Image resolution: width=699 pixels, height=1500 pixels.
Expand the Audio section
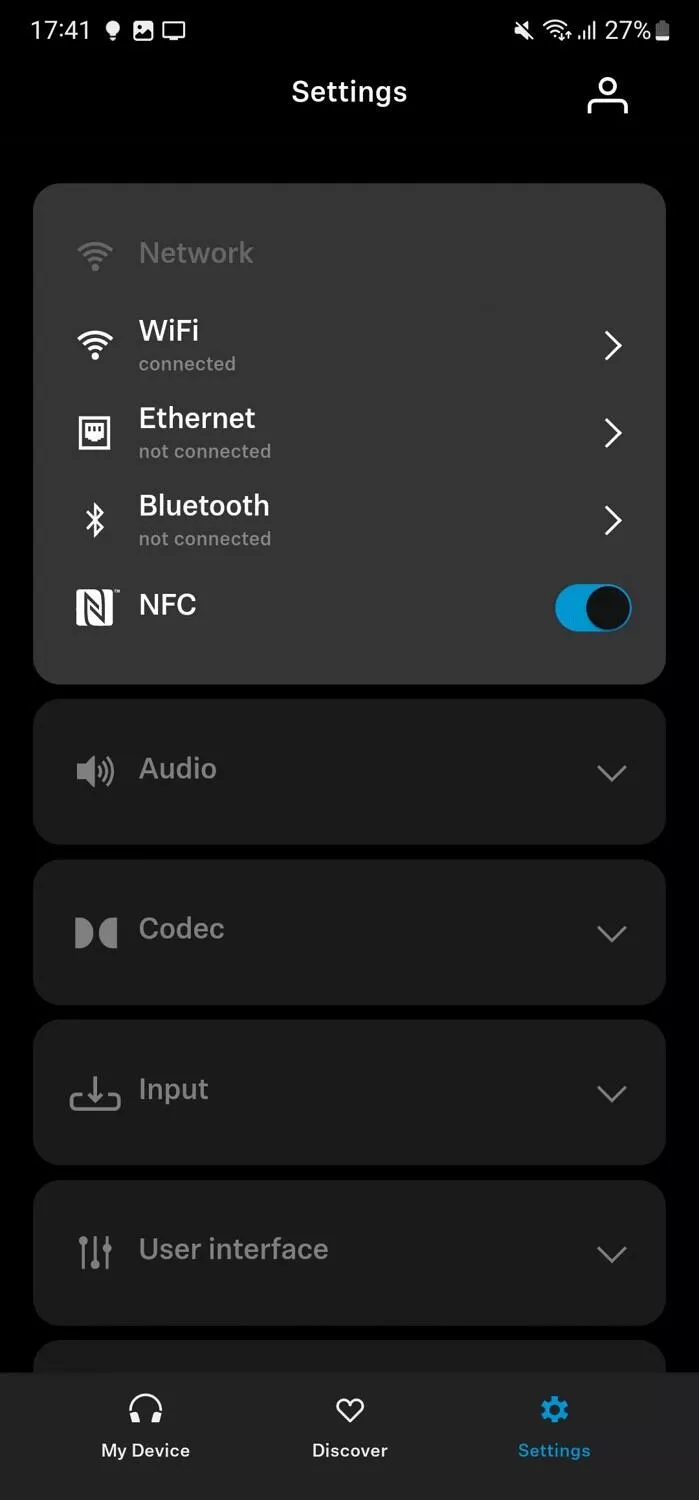pos(349,771)
